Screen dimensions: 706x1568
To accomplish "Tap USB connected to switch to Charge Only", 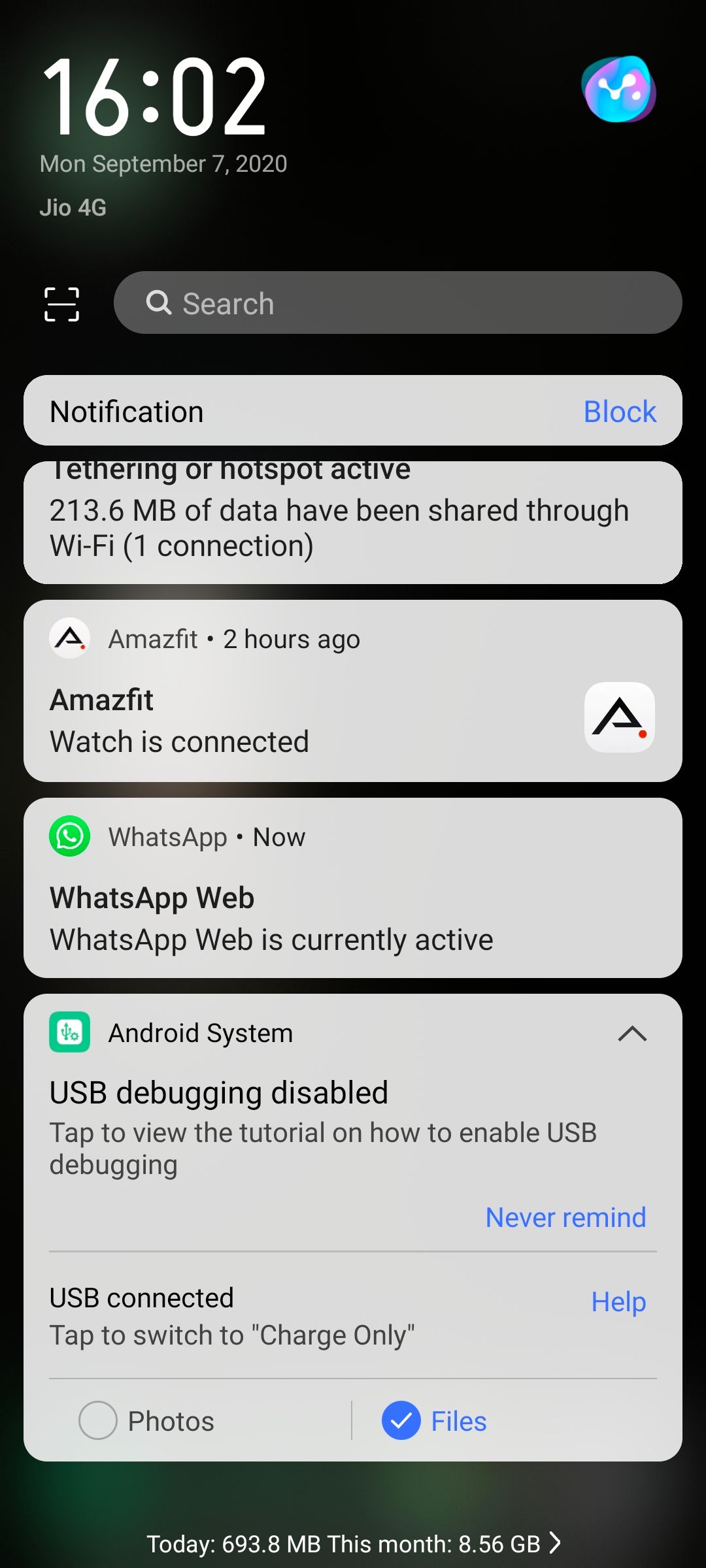I will pos(232,1316).
